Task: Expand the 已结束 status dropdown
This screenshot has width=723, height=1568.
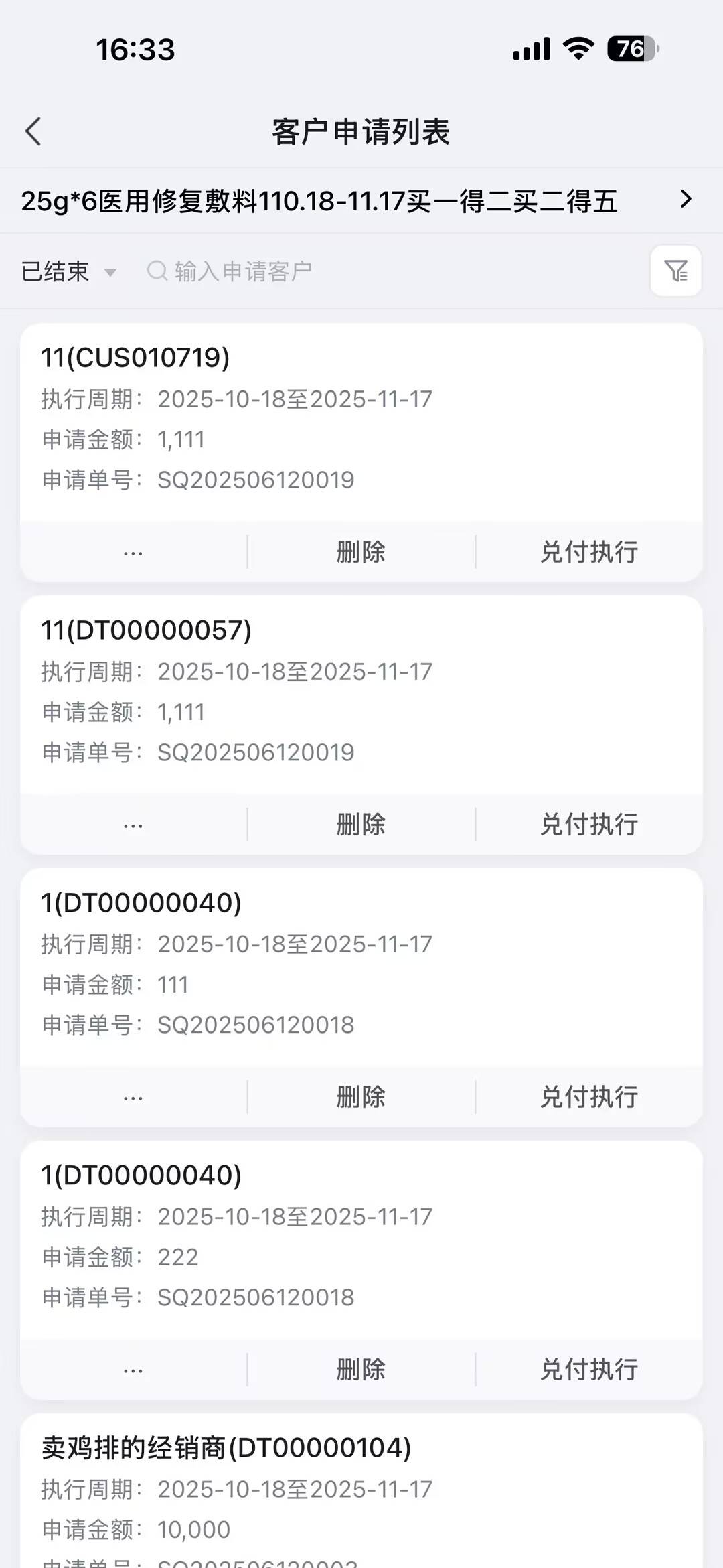Action: point(68,271)
